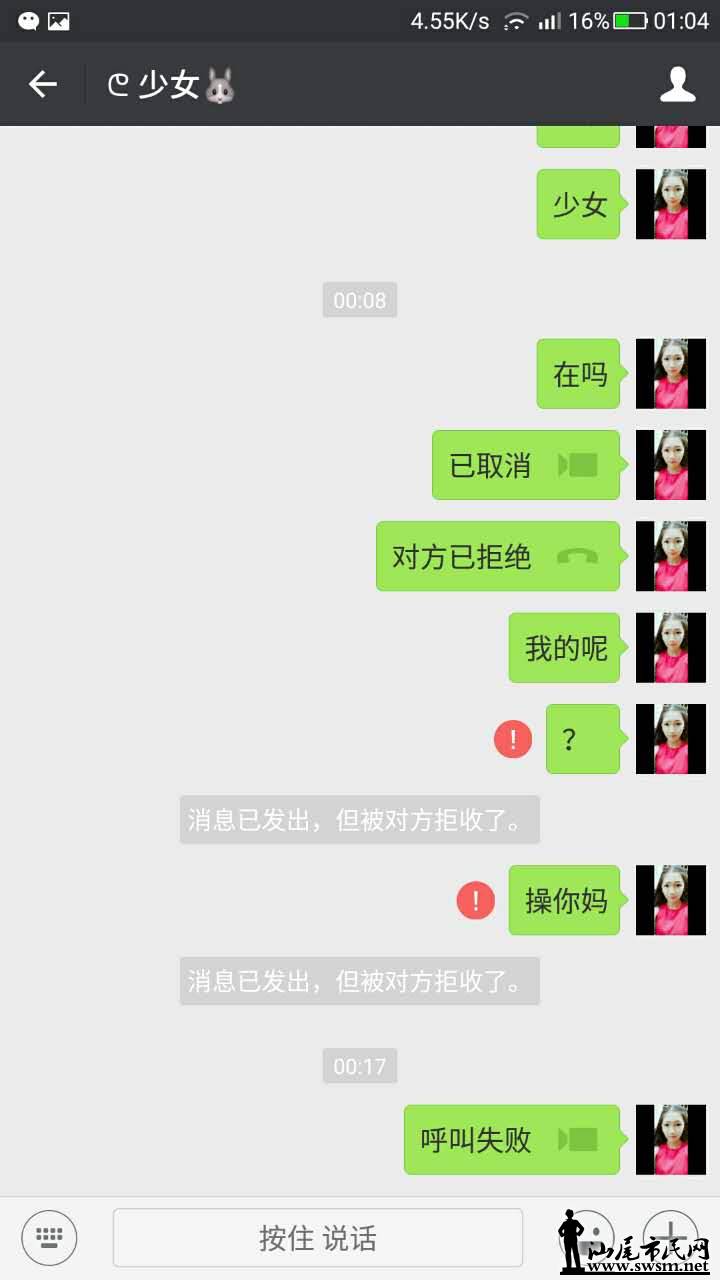720x1280 pixels.
Task: Open the plus attachment menu
Action: [670, 1232]
